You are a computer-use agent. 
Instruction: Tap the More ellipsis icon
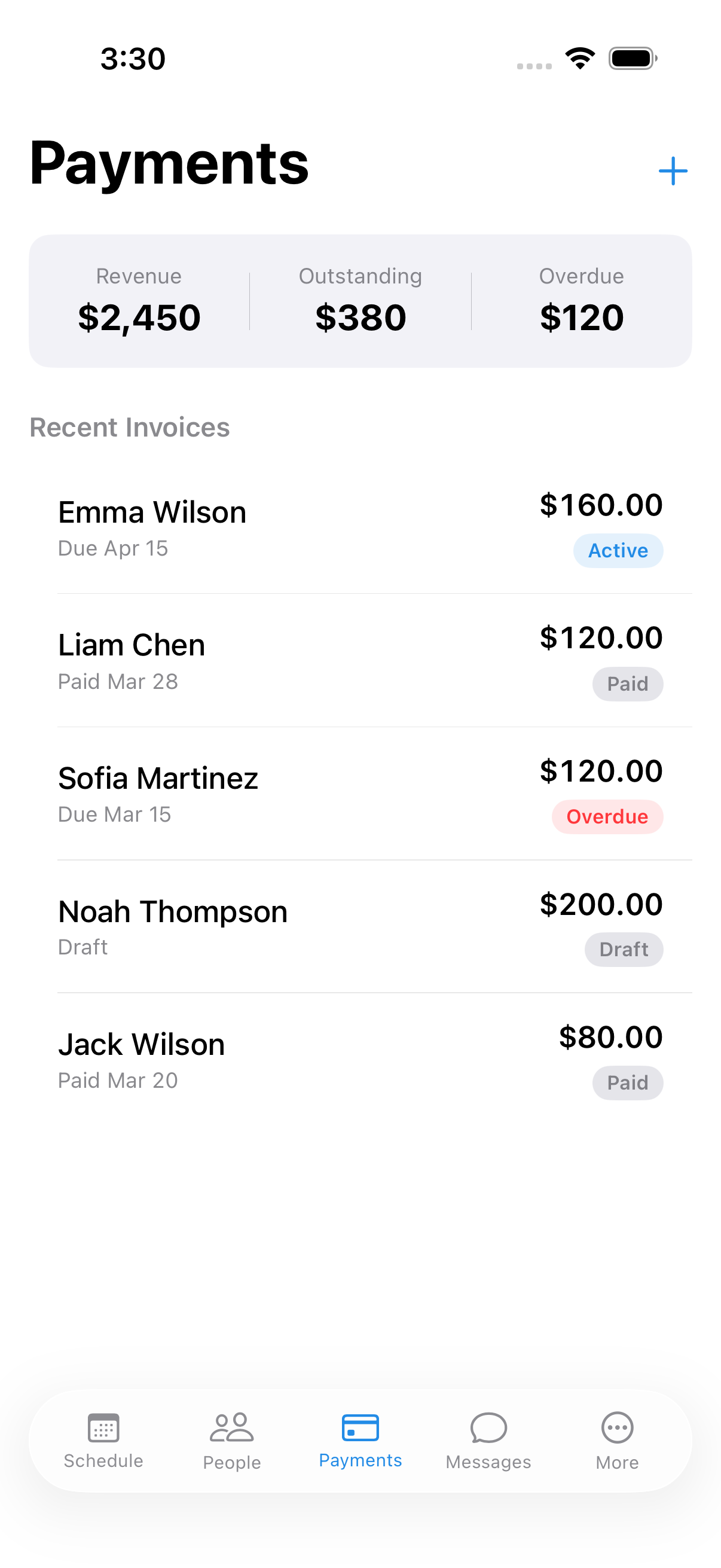[x=617, y=1428]
